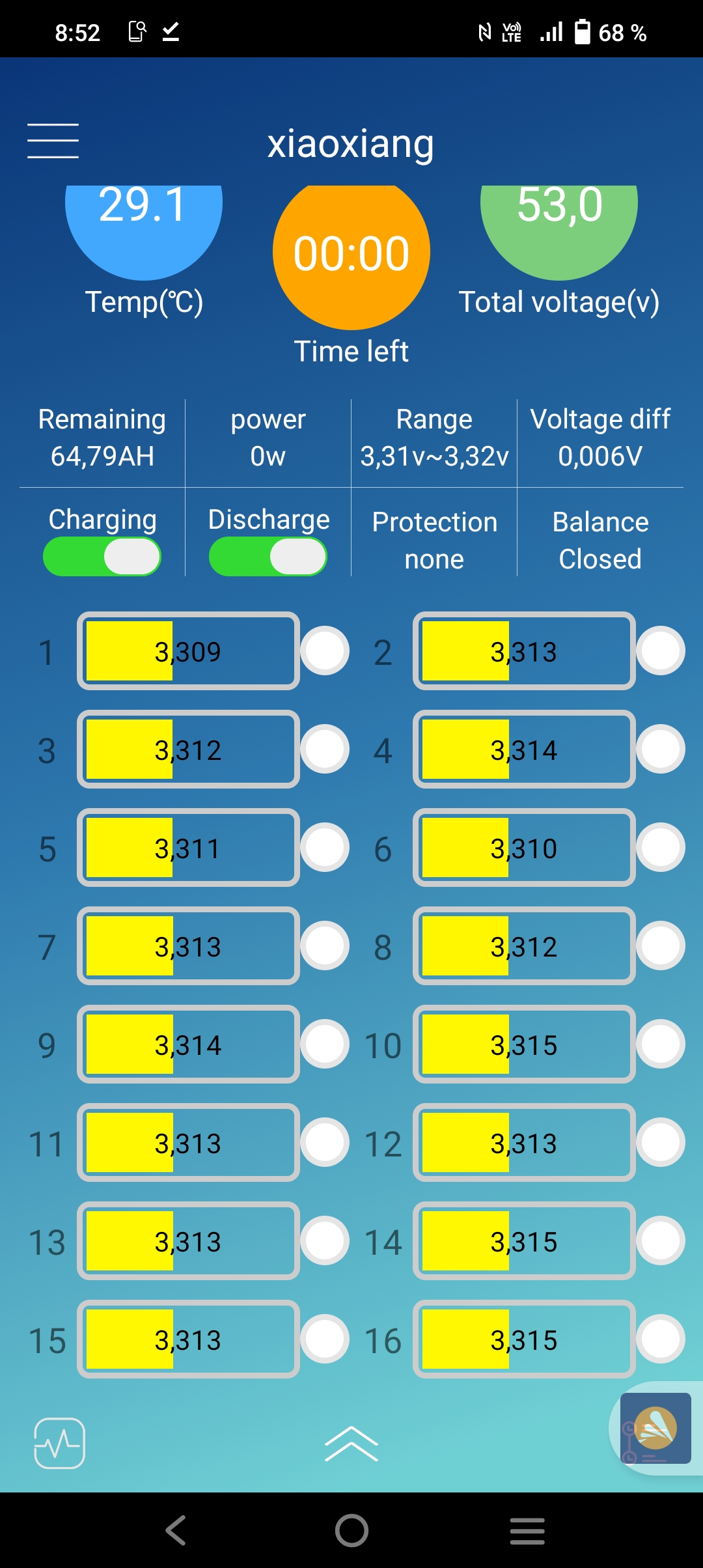The width and height of the screenshot is (703, 1568).
Task: Go to the system home screen
Action: 351,1530
